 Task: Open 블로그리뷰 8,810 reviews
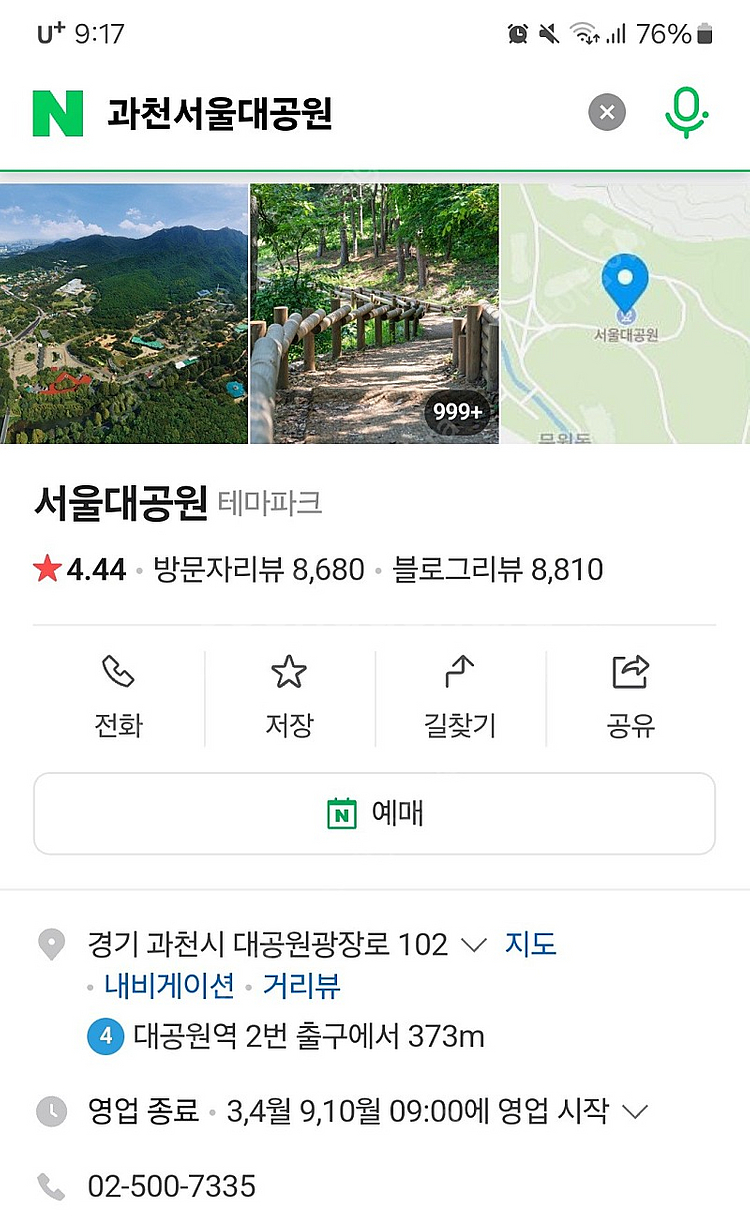click(498, 570)
